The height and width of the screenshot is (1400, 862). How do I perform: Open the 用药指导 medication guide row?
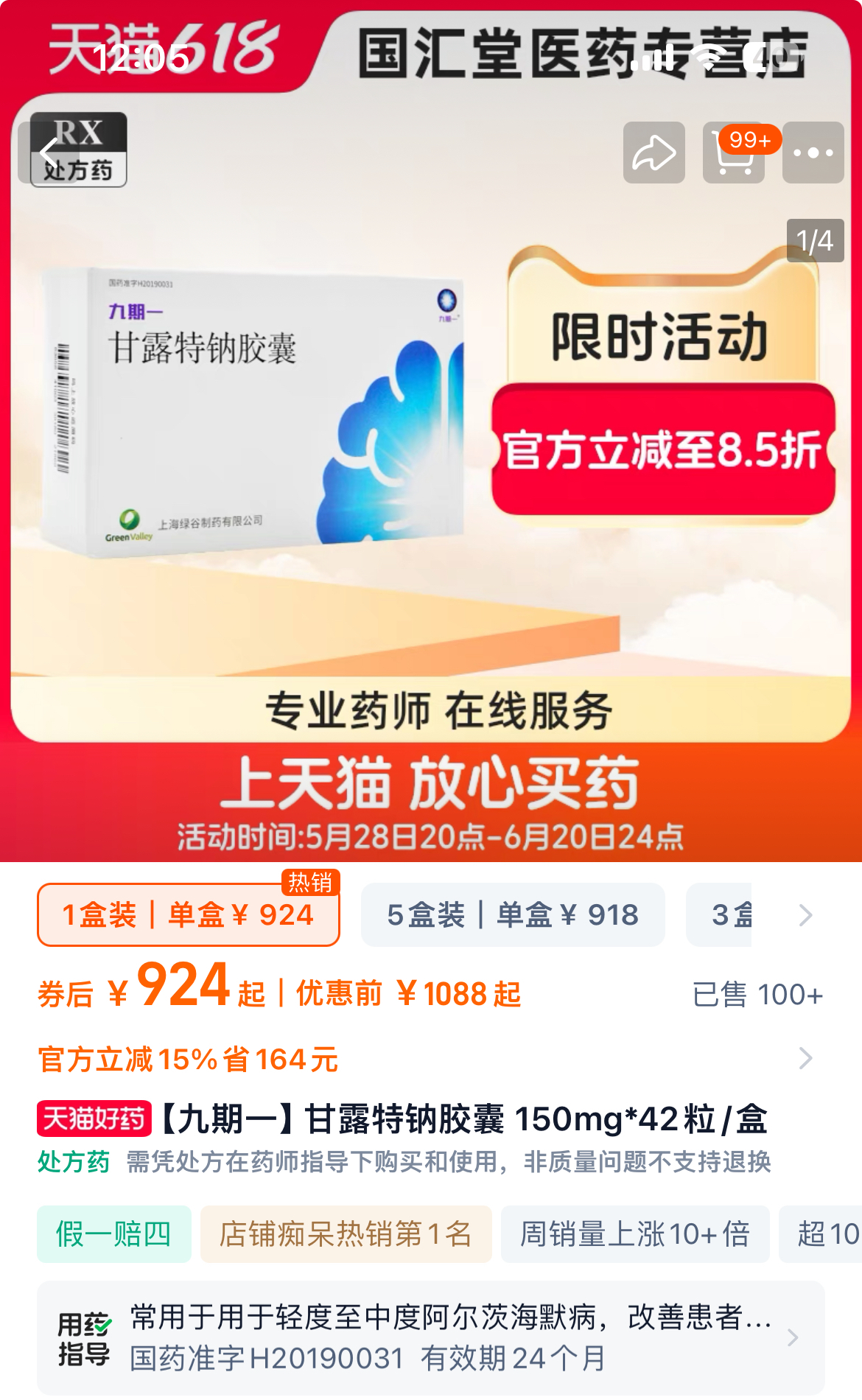(430, 1337)
